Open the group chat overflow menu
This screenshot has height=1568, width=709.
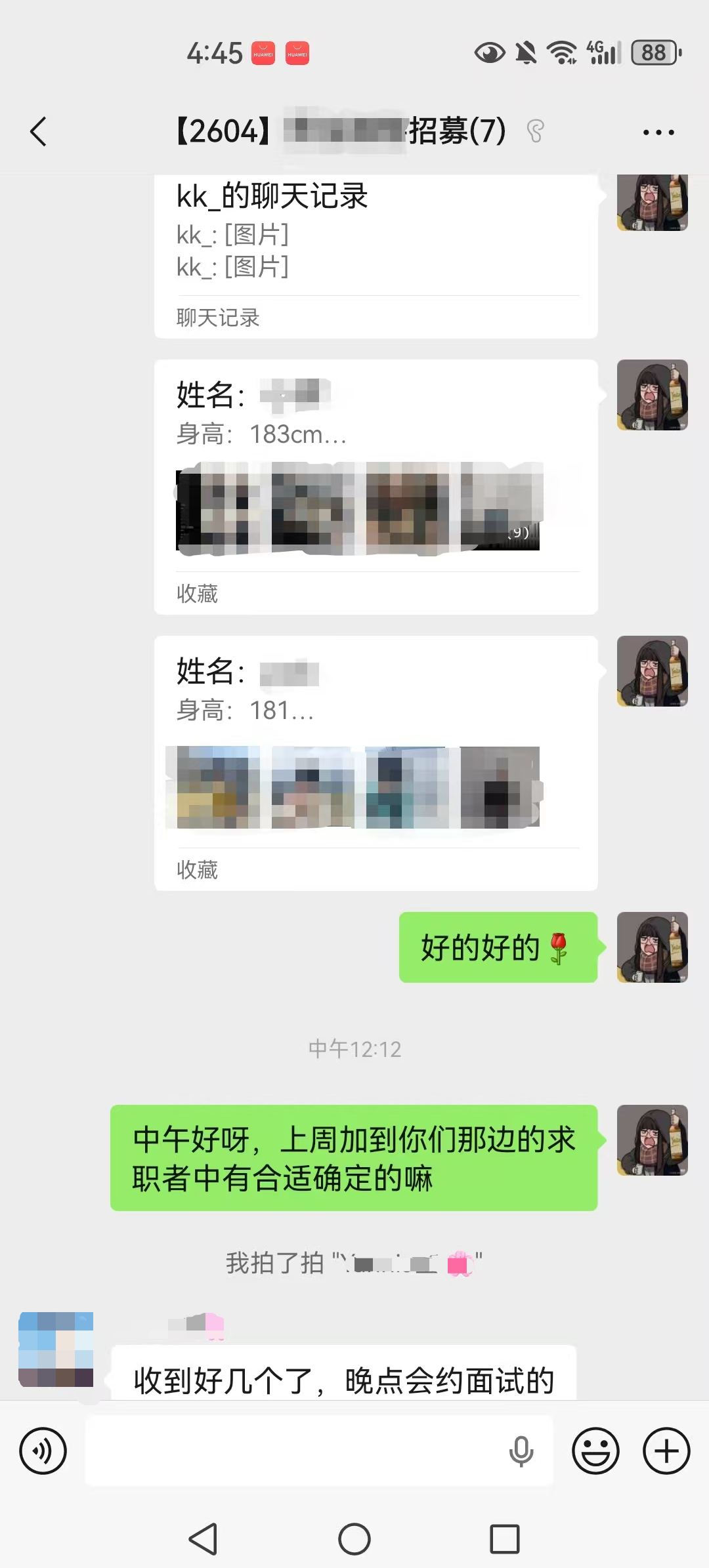(658, 132)
